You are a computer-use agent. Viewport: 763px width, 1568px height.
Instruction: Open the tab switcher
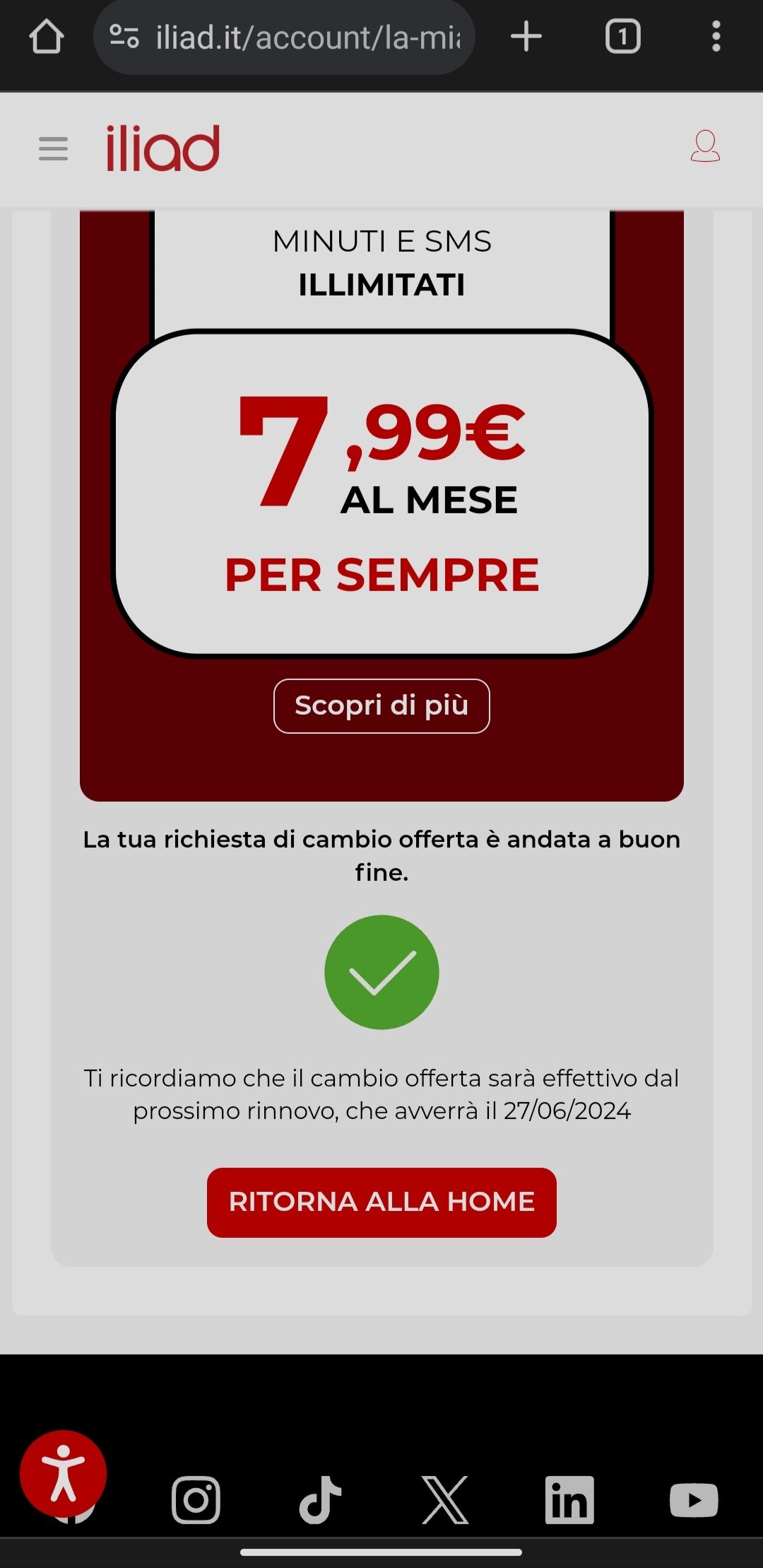(x=622, y=37)
